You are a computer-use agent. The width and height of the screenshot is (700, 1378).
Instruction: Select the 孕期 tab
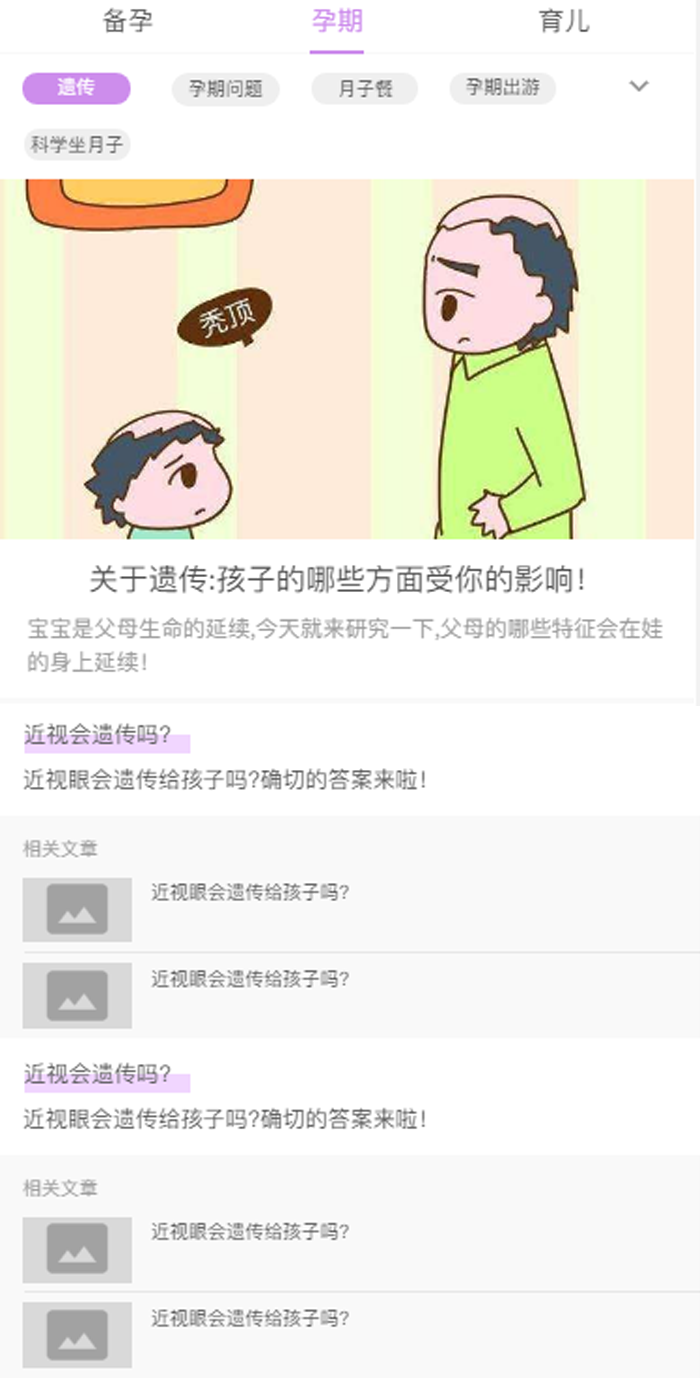[337, 21]
